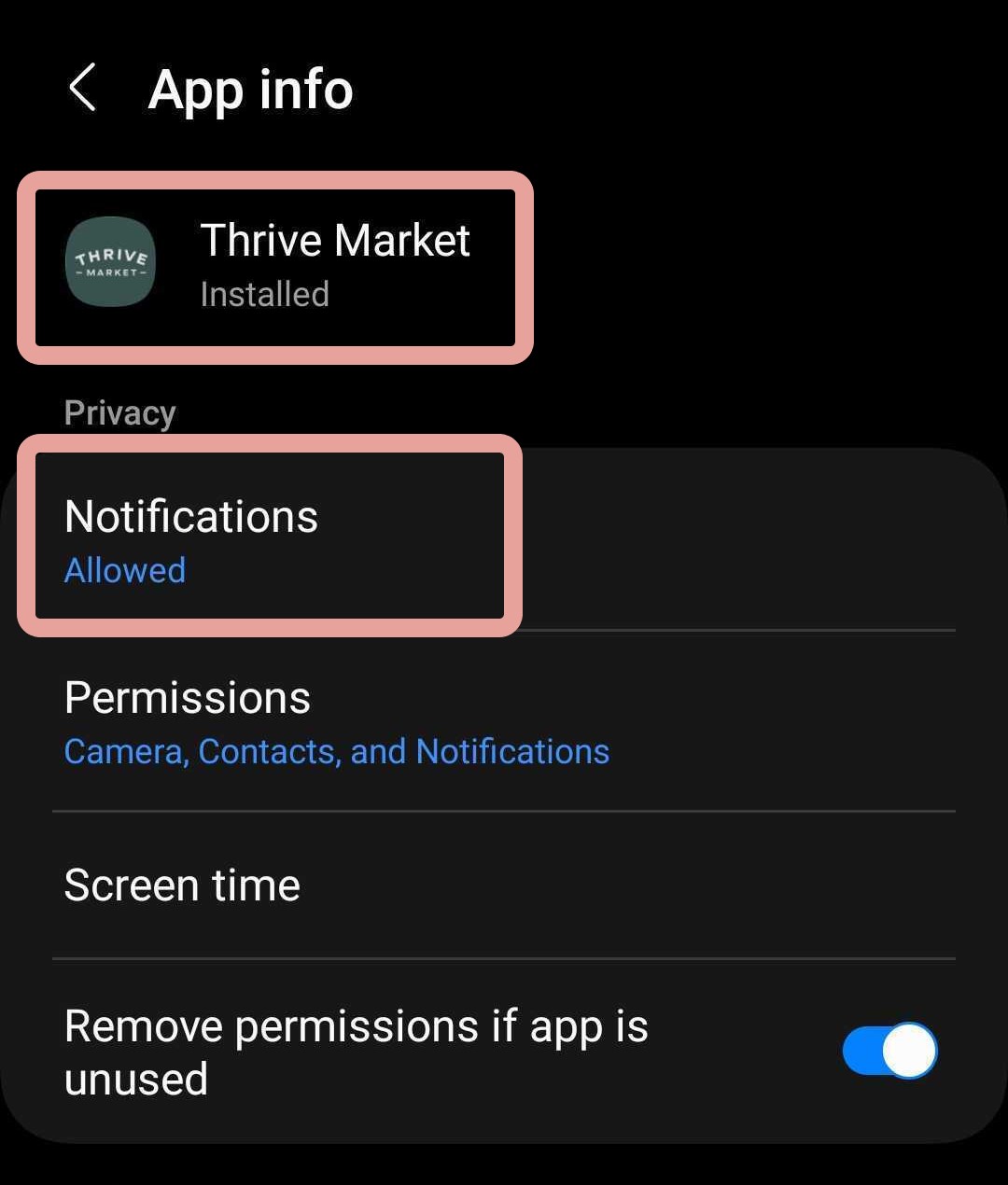Viewport: 1008px width, 1185px height.
Task: Tap the Privacy section header
Action: (x=119, y=411)
